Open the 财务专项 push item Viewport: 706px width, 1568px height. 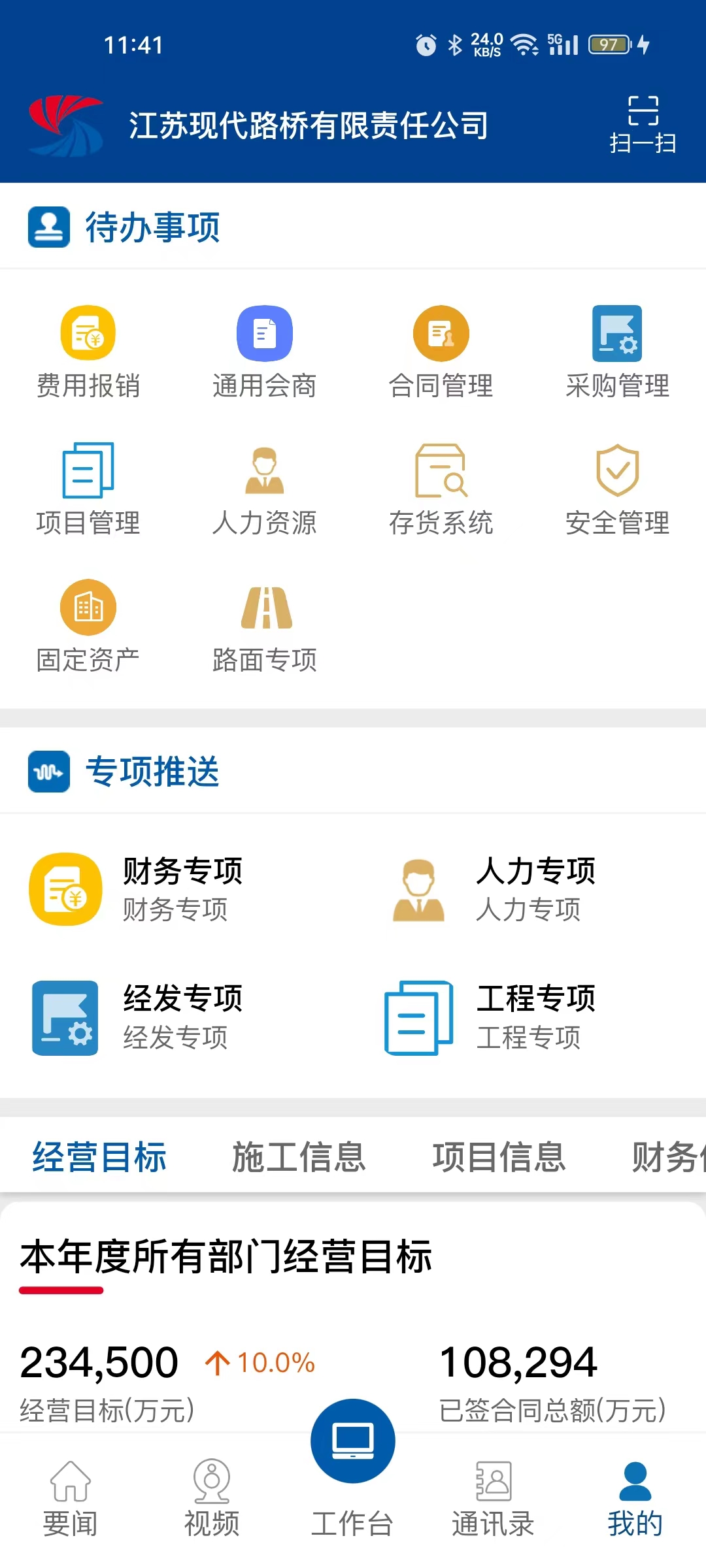tap(136, 889)
